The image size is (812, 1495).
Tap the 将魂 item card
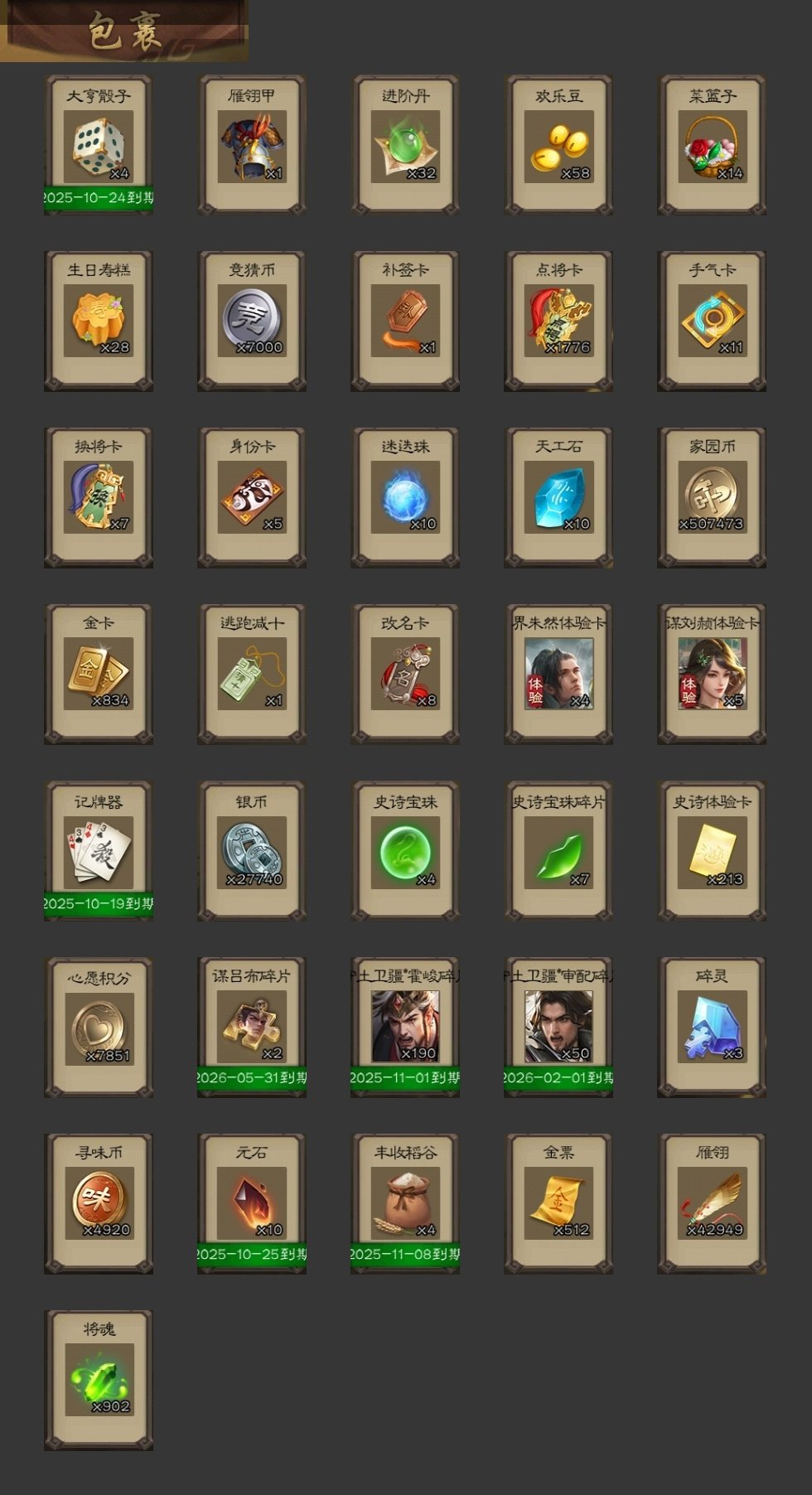click(x=98, y=1381)
